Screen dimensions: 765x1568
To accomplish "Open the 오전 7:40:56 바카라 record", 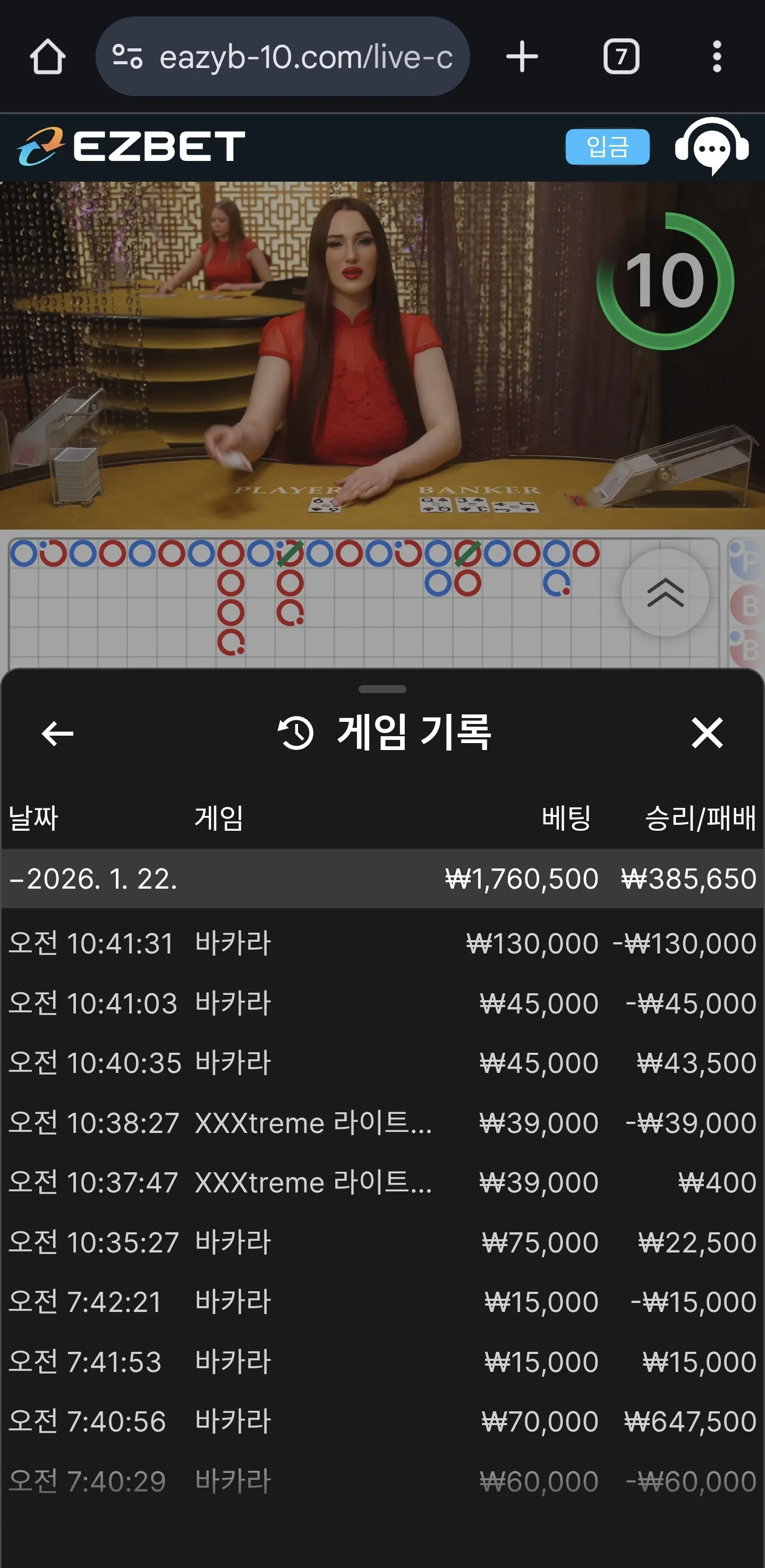I will click(382, 1421).
